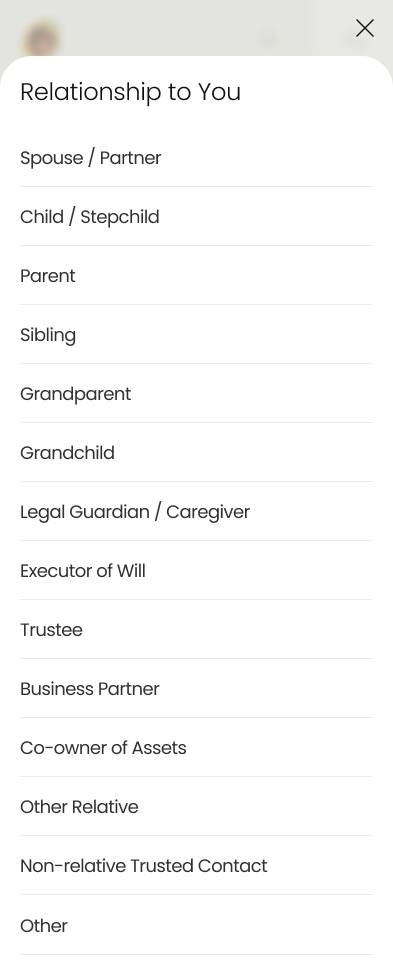The image size is (393, 979).
Task: Choose the plain Other option
Action: [x=196, y=925]
